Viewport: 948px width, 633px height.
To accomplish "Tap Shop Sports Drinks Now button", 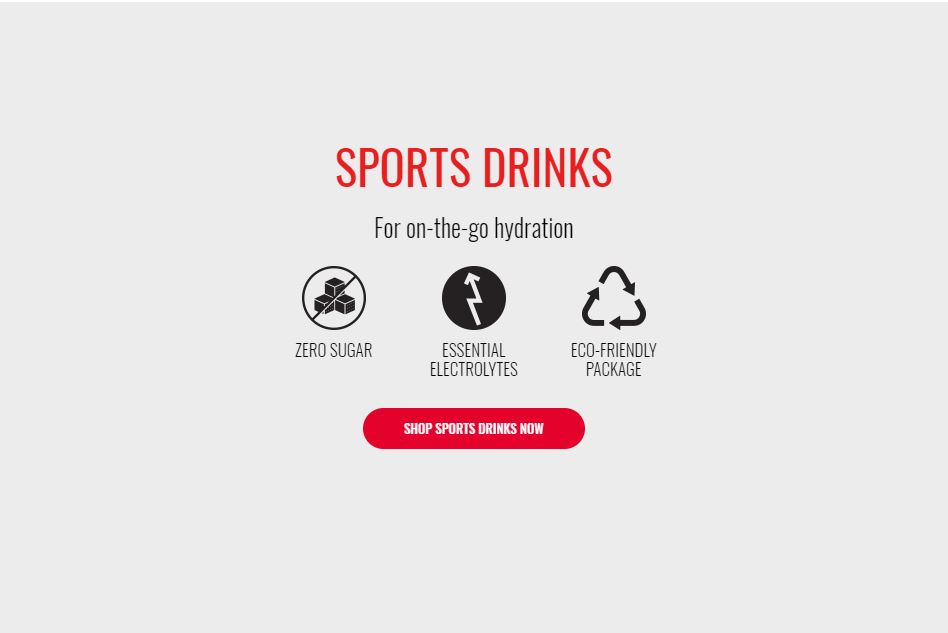I will coord(473,428).
